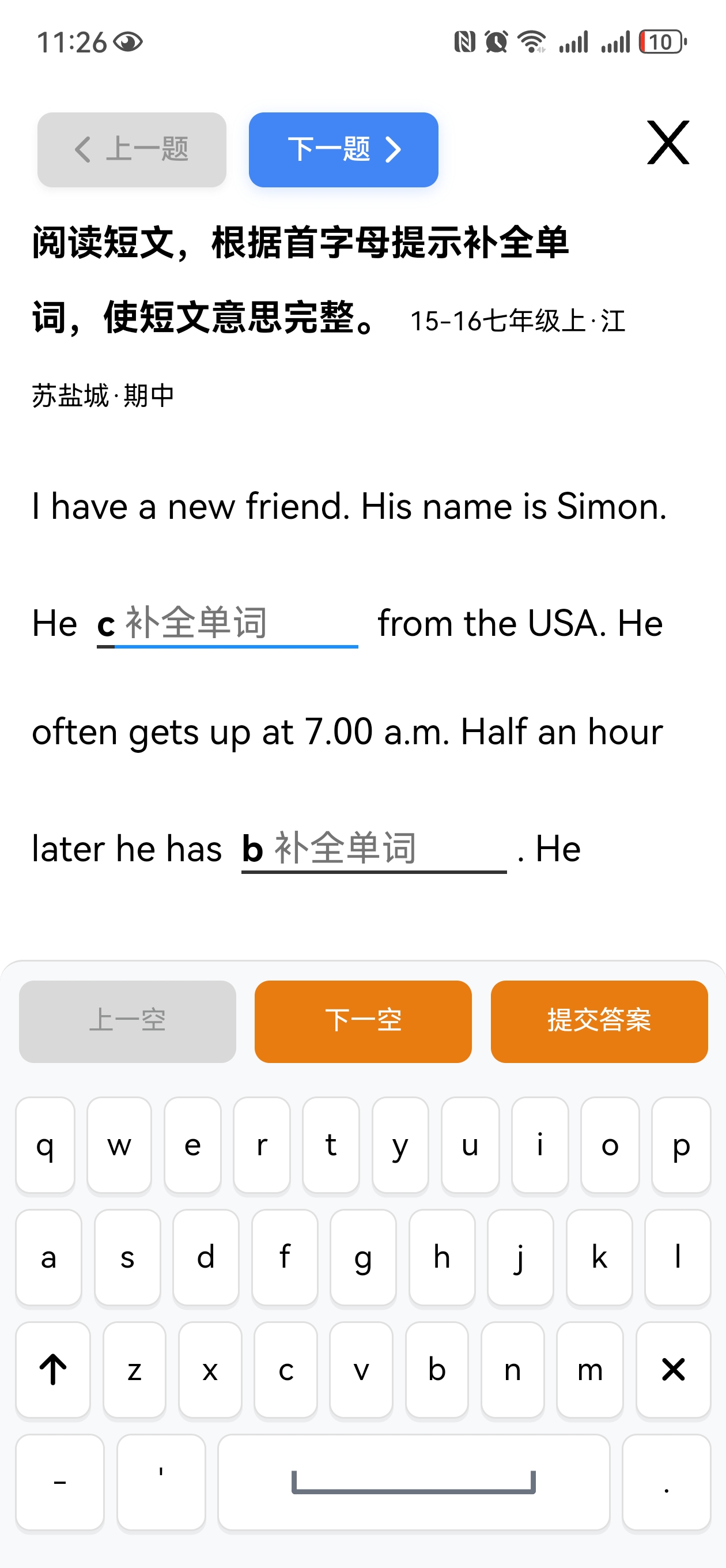This screenshot has width=726, height=1568.
Task: Enter the letter m key
Action: 589,1370
